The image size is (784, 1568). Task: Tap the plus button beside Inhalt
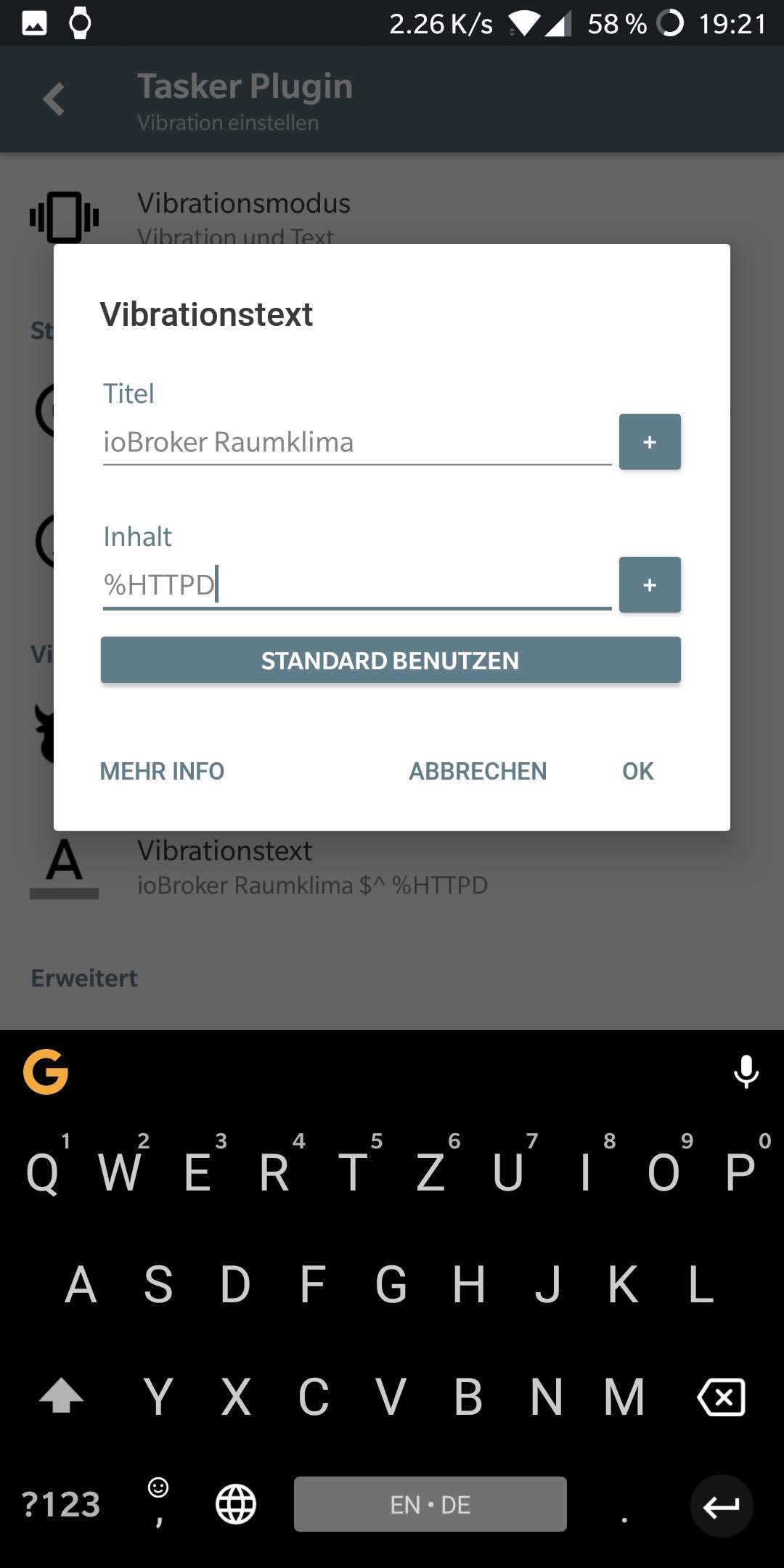click(x=650, y=585)
